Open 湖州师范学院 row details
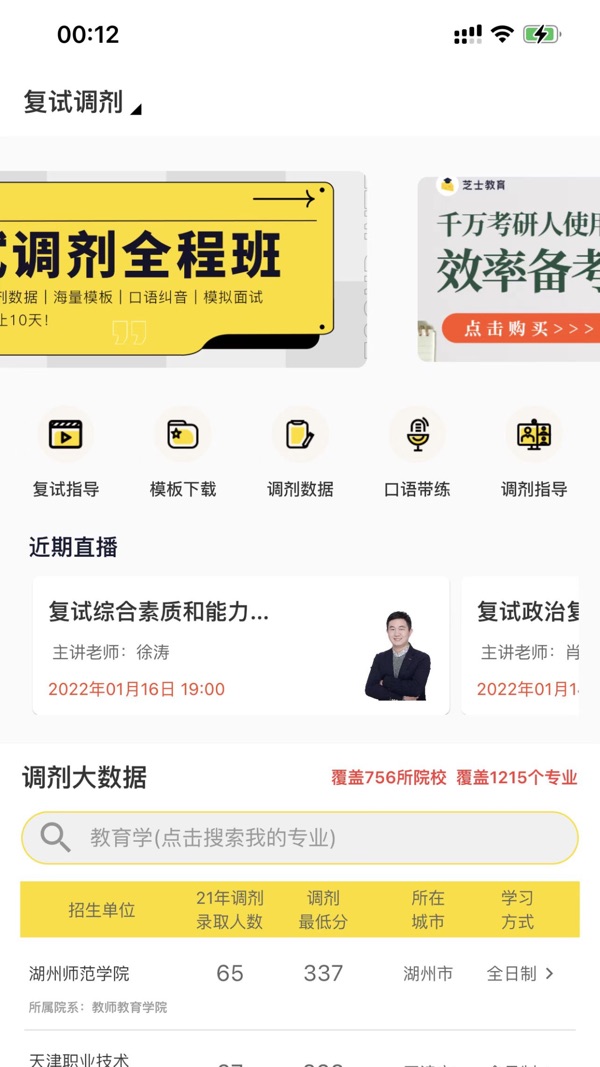 click(298, 984)
